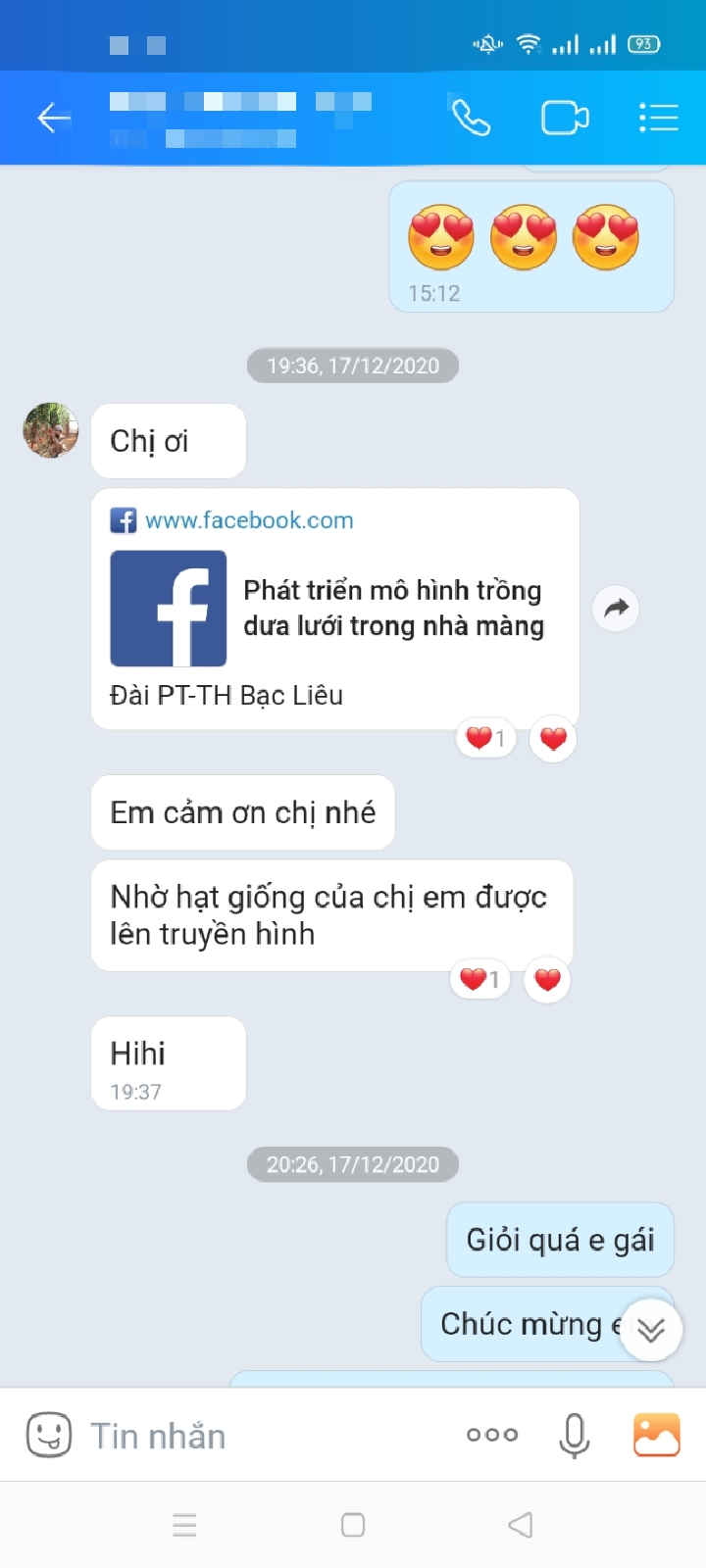The width and height of the screenshot is (706, 1568).
Task: Start a video call
Action: (x=565, y=119)
